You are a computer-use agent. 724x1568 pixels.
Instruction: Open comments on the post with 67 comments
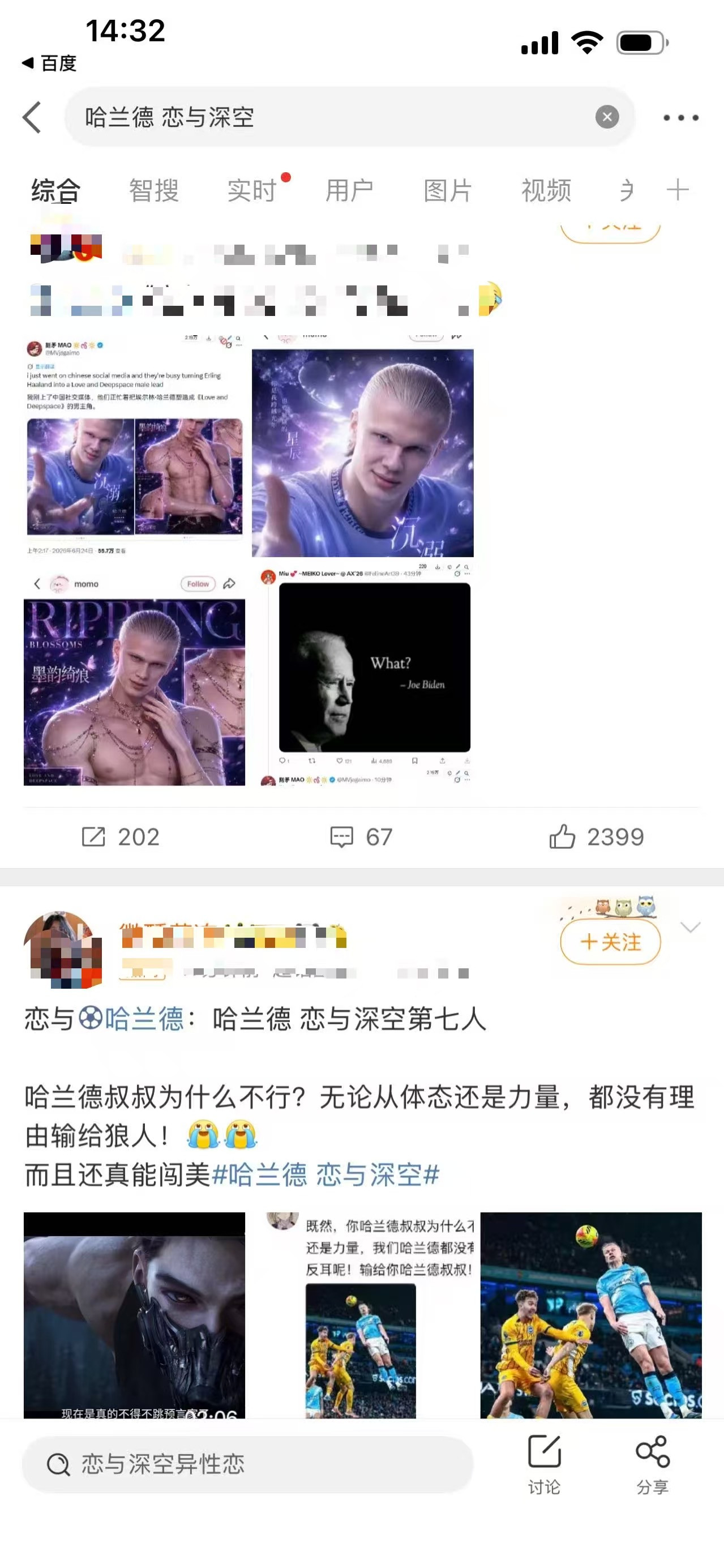tap(361, 837)
